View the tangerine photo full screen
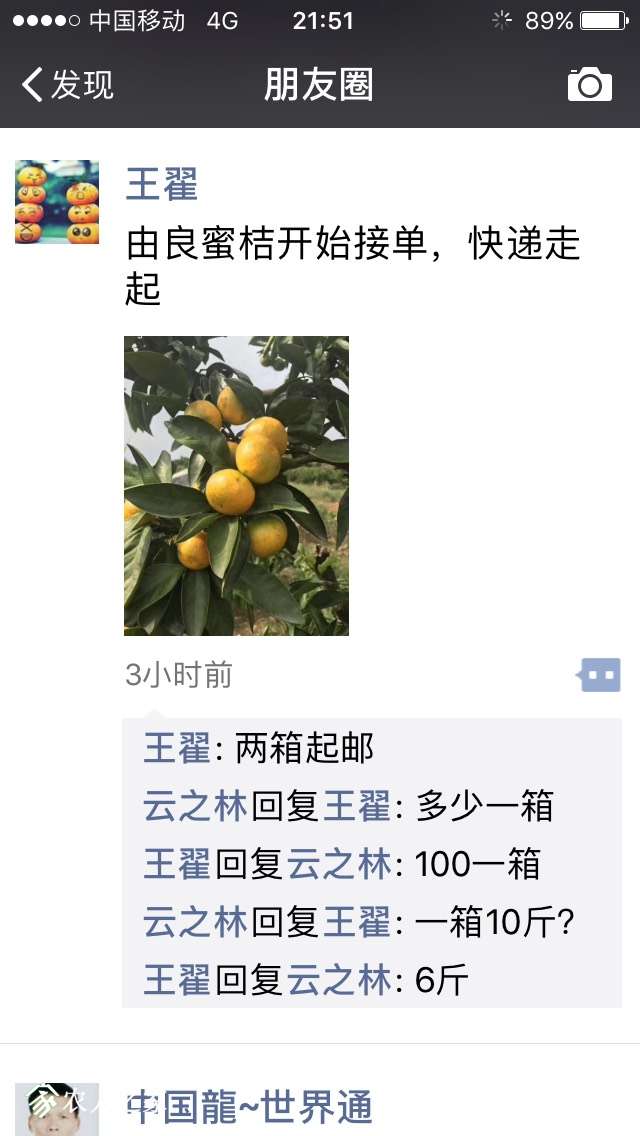Image resolution: width=640 pixels, height=1136 pixels. [236, 486]
